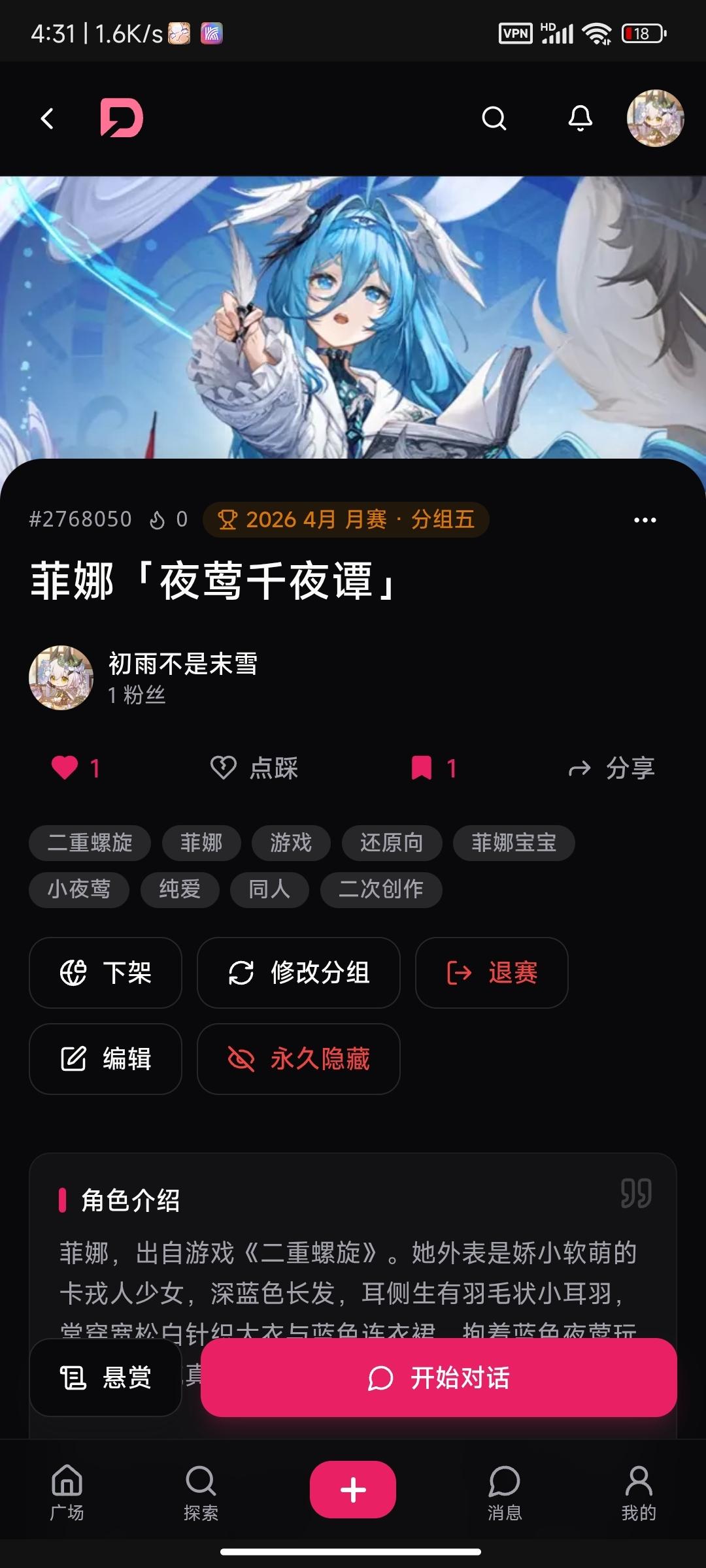Tap the 下架 button to unpublish
Screen dimensions: 706x1568
pyautogui.click(x=105, y=973)
